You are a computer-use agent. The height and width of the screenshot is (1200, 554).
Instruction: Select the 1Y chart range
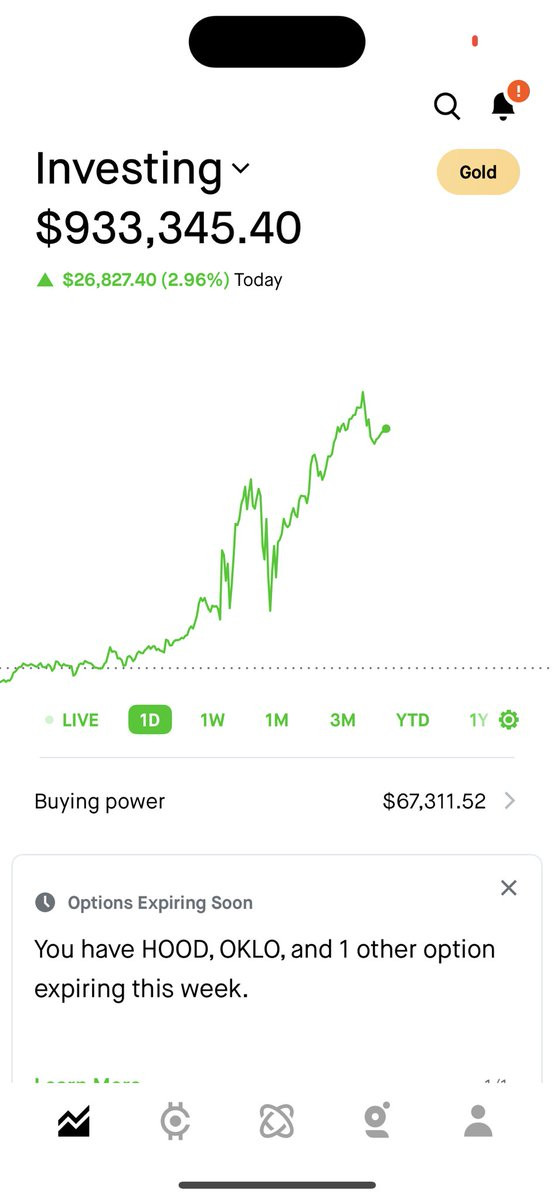pyautogui.click(x=478, y=720)
